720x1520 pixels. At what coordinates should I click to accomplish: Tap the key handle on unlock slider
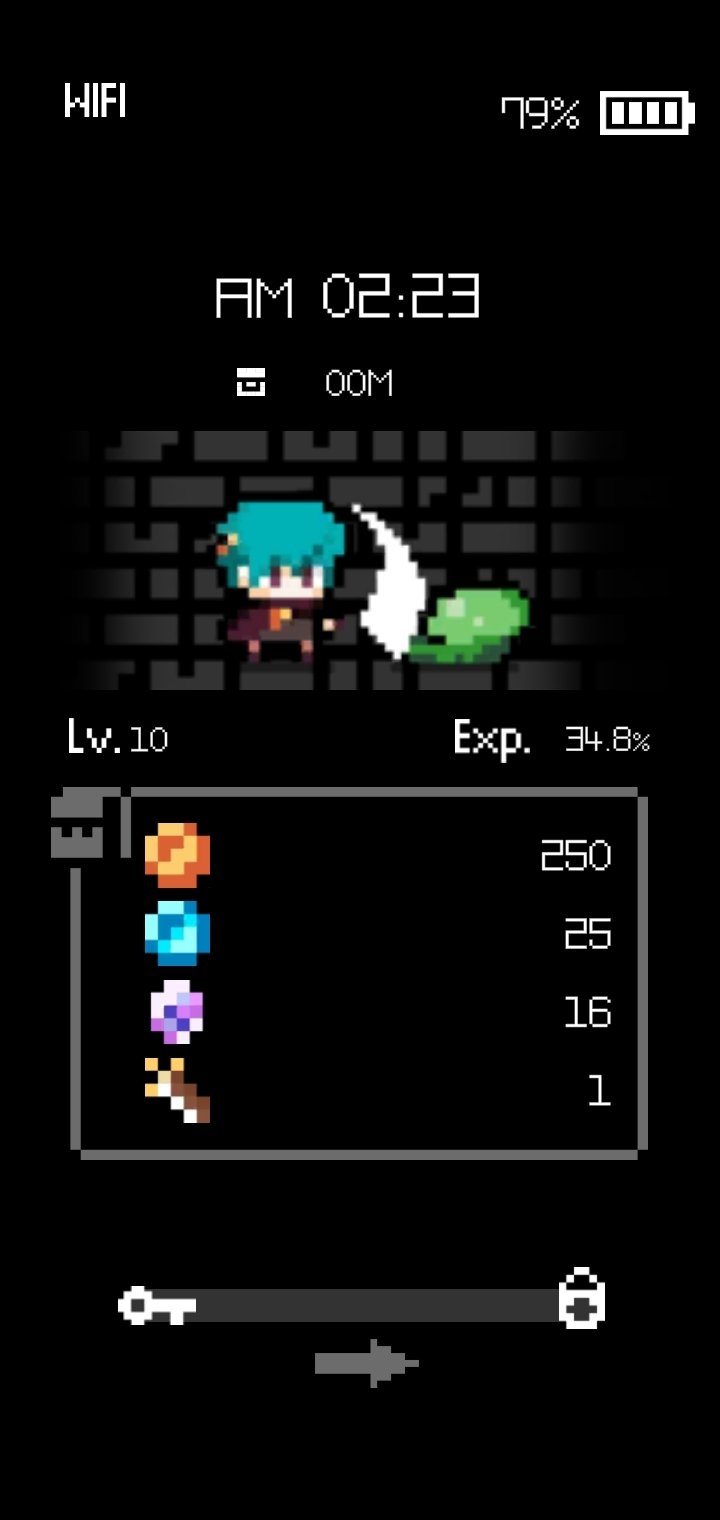click(157, 1306)
